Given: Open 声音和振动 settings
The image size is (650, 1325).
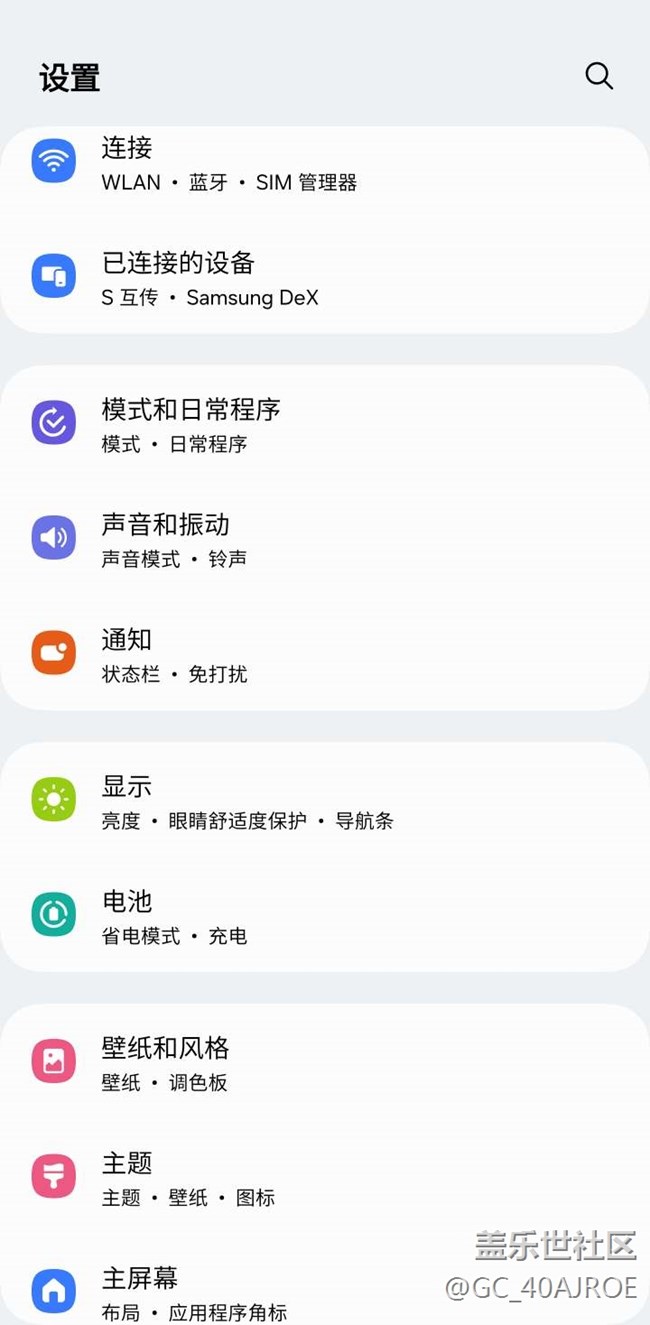Looking at the screenshot, I should tap(325, 539).
